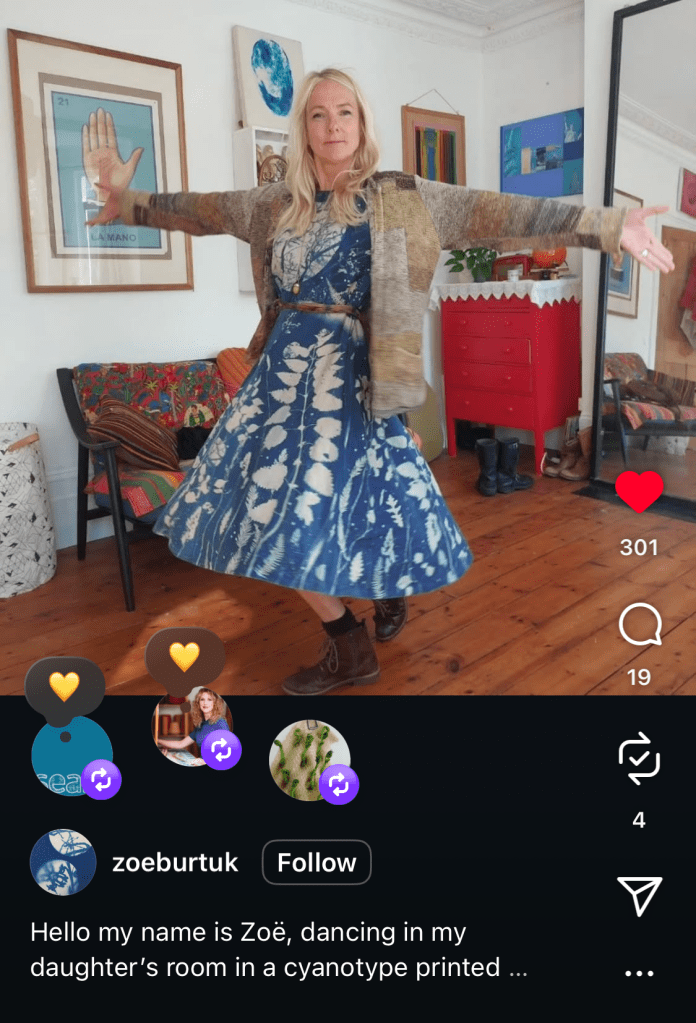Tap the repost icon
696x1023 pixels.
(x=639, y=760)
